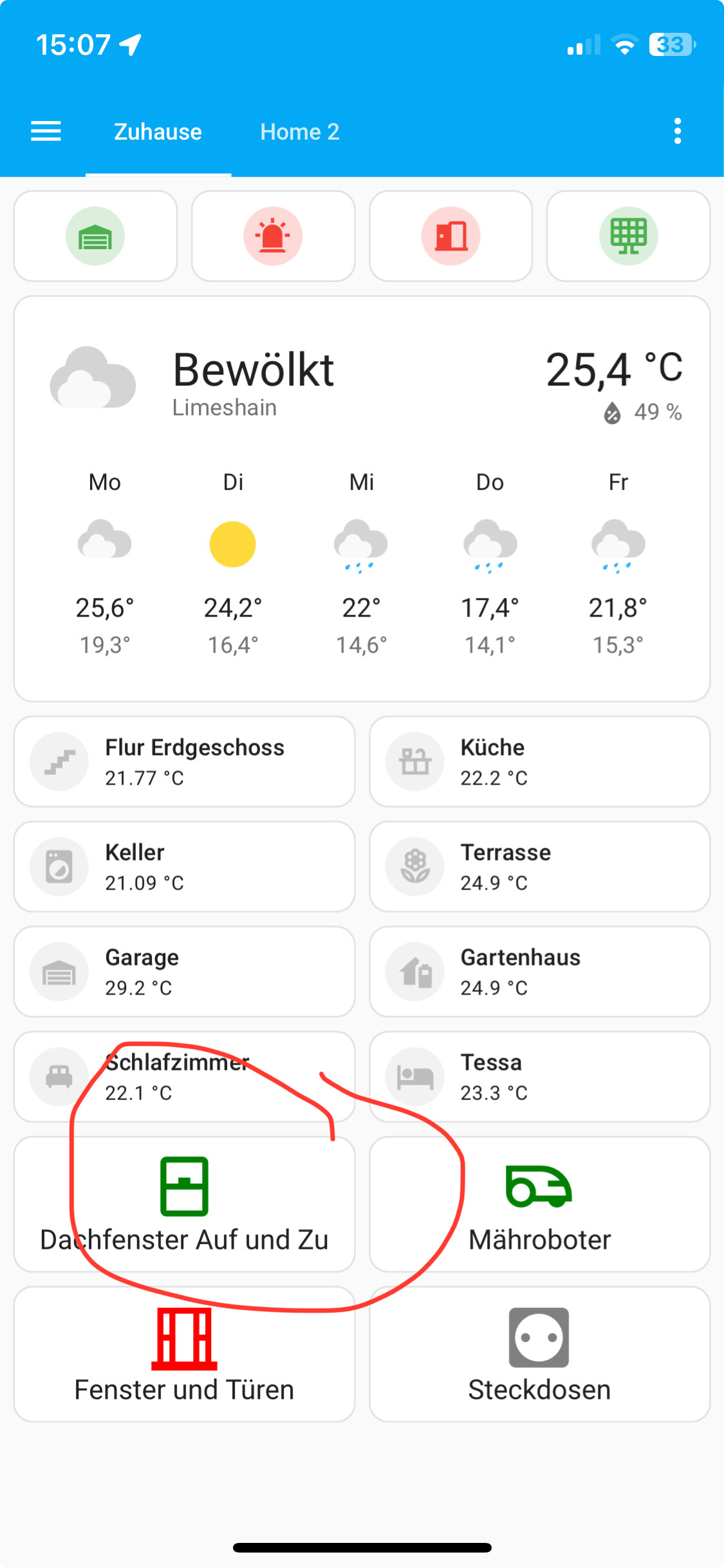The image size is (724, 1568).
Task: Tap the Dachfenster Auf und Zu button
Action: (184, 1204)
